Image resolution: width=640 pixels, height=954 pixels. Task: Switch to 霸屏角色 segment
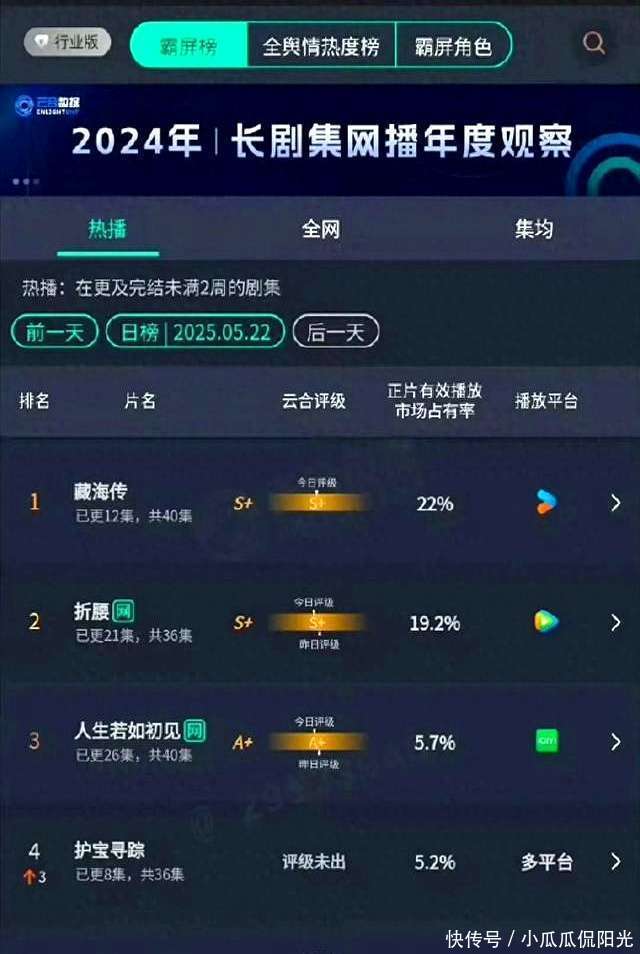click(x=454, y=46)
